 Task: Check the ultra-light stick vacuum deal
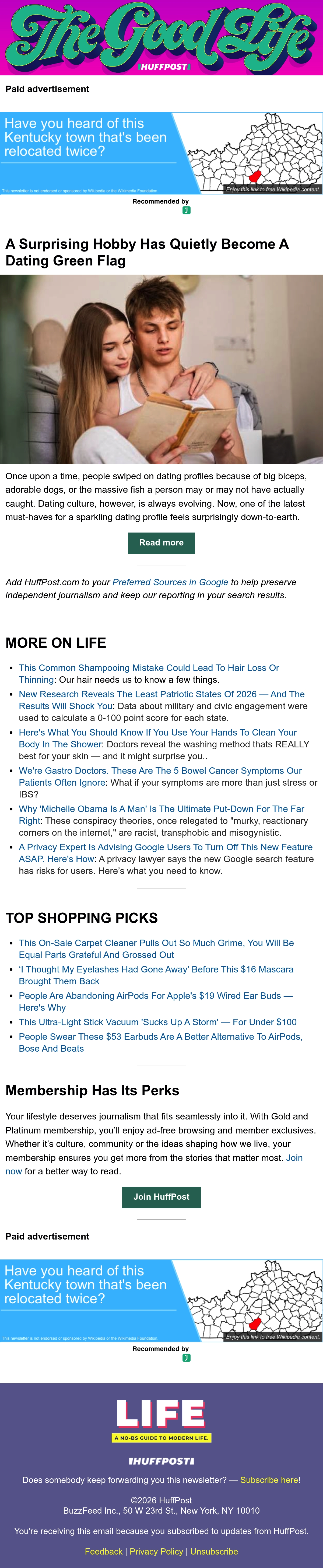pyautogui.click(x=157, y=1022)
